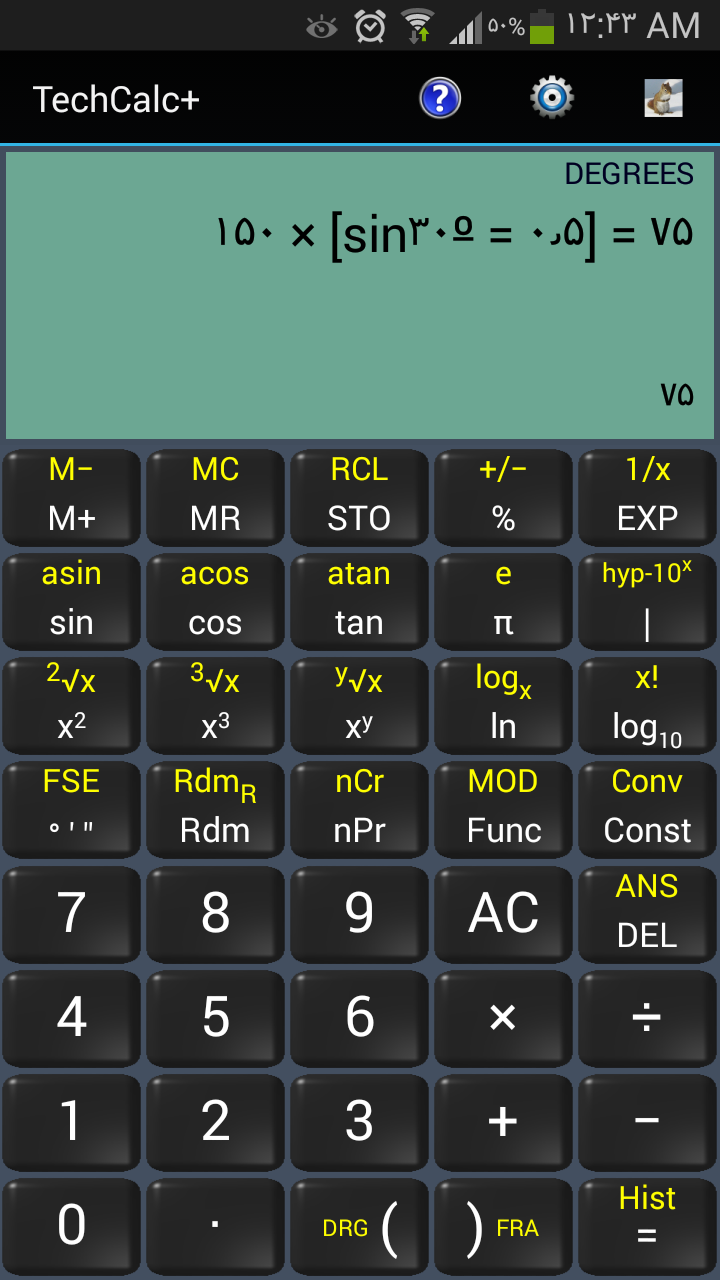Tap the division ÷ key
The width and height of the screenshot is (720, 1280).
[647, 1017]
